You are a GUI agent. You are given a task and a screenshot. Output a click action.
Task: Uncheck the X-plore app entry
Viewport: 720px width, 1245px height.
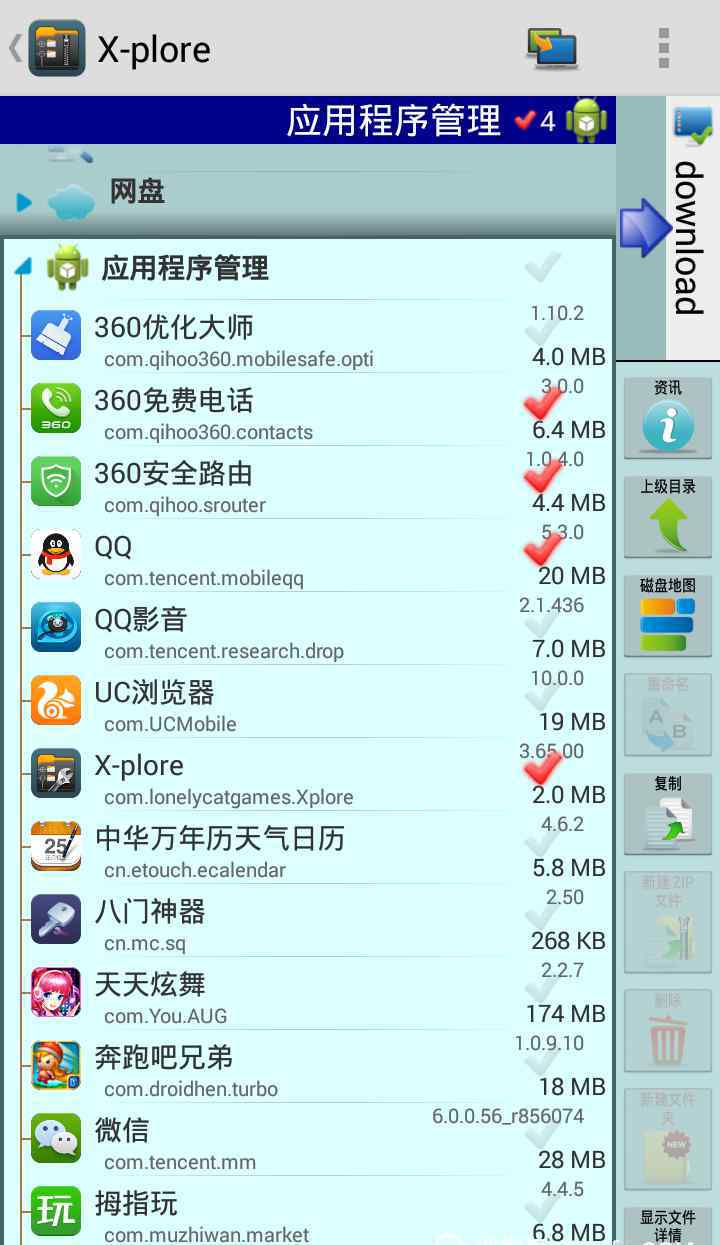544,769
